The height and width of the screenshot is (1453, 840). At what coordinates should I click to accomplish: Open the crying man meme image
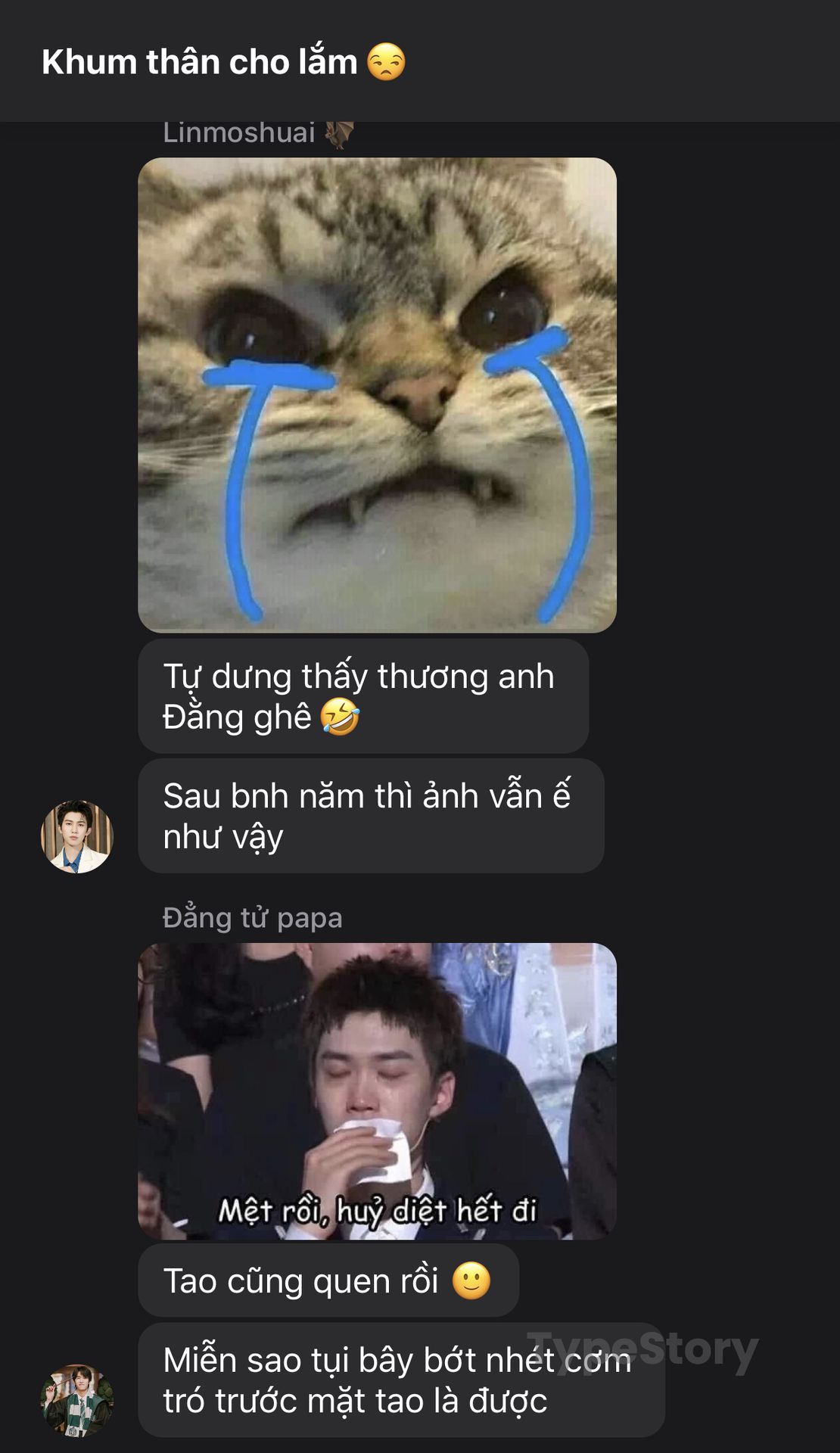point(377,1090)
